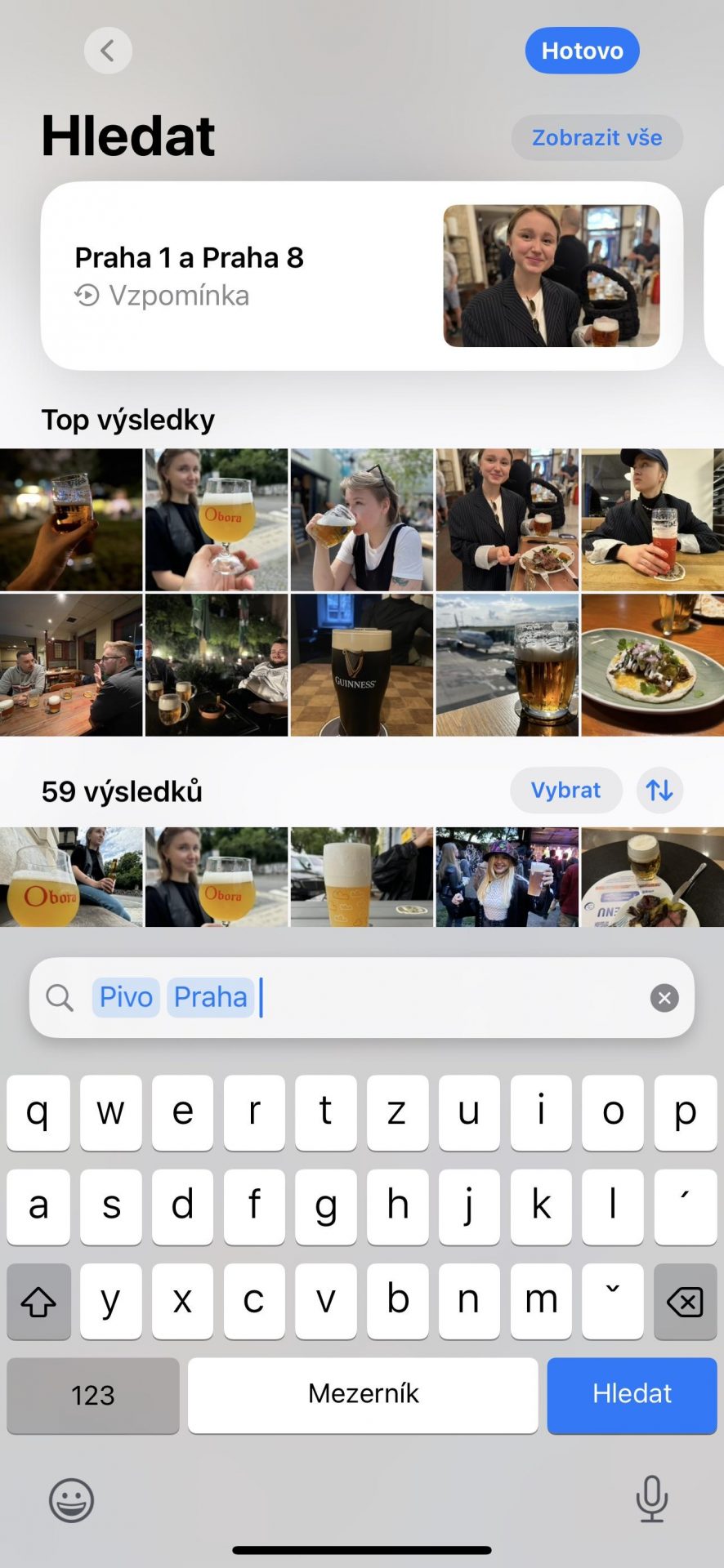Open the Guinness glass photo
724x1568 pixels.
362,666
